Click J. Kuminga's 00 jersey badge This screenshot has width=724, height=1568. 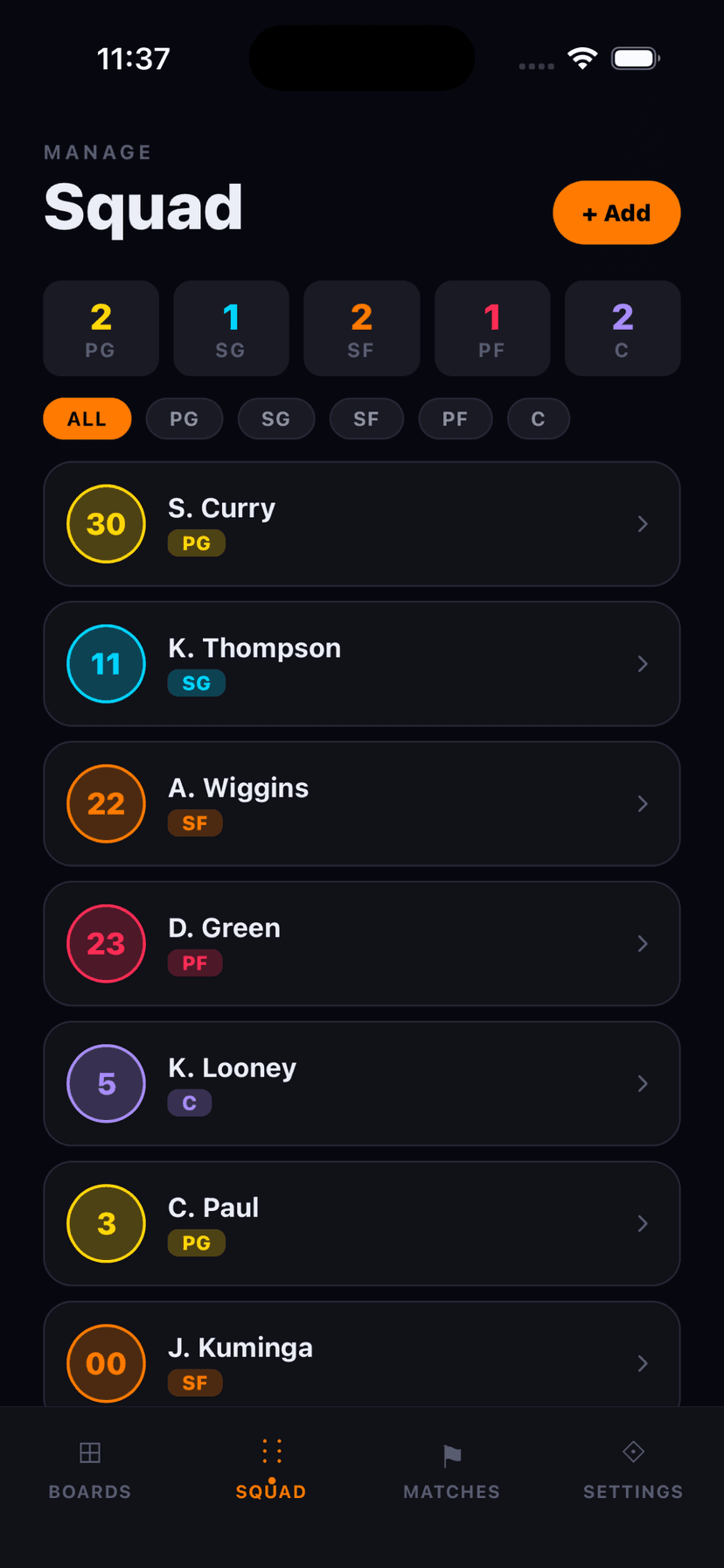tap(106, 1362)
